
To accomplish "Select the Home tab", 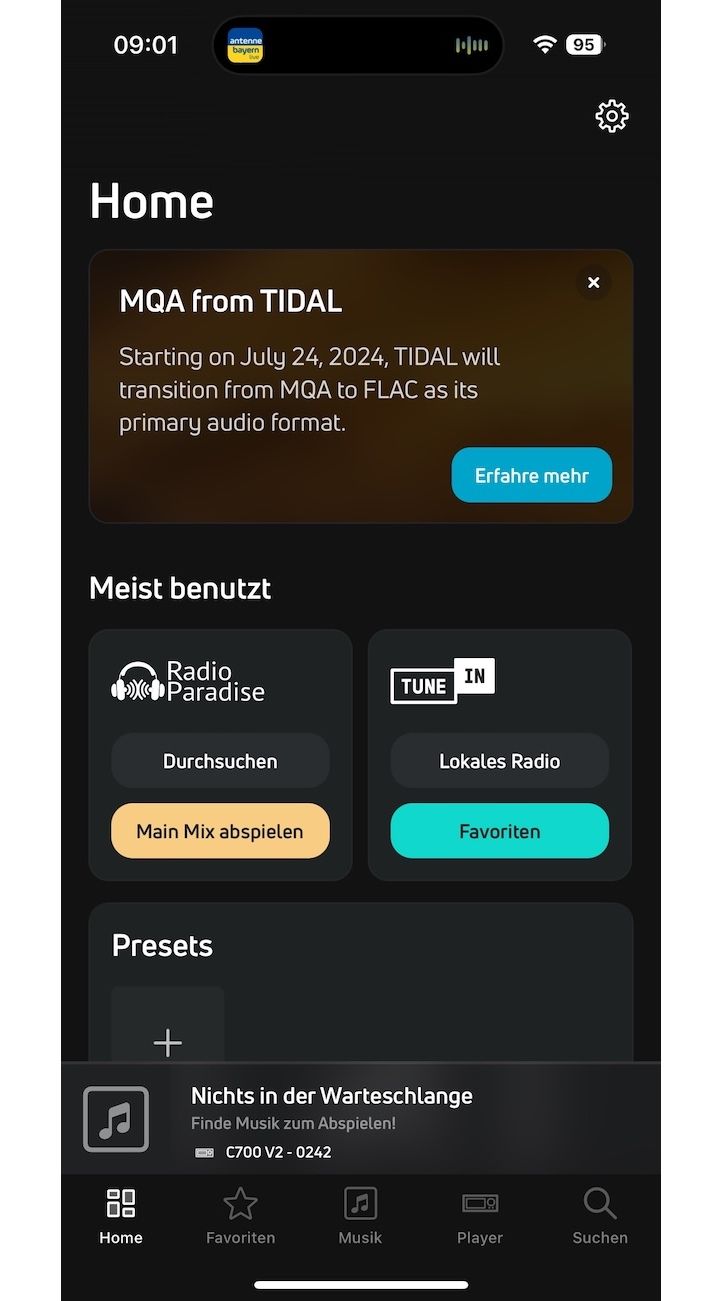I will coord(121,1216).
